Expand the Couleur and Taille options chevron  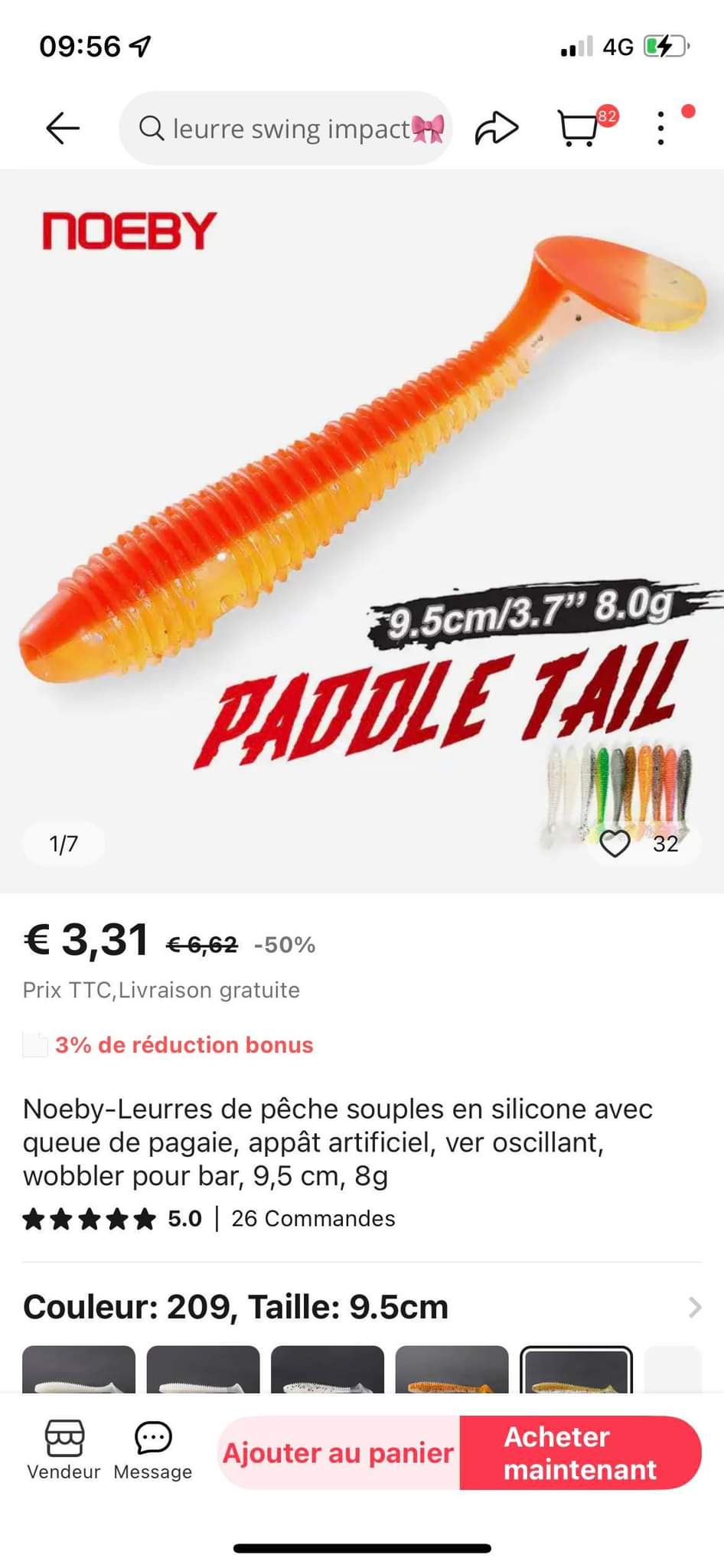click(x=694, y=1307)
